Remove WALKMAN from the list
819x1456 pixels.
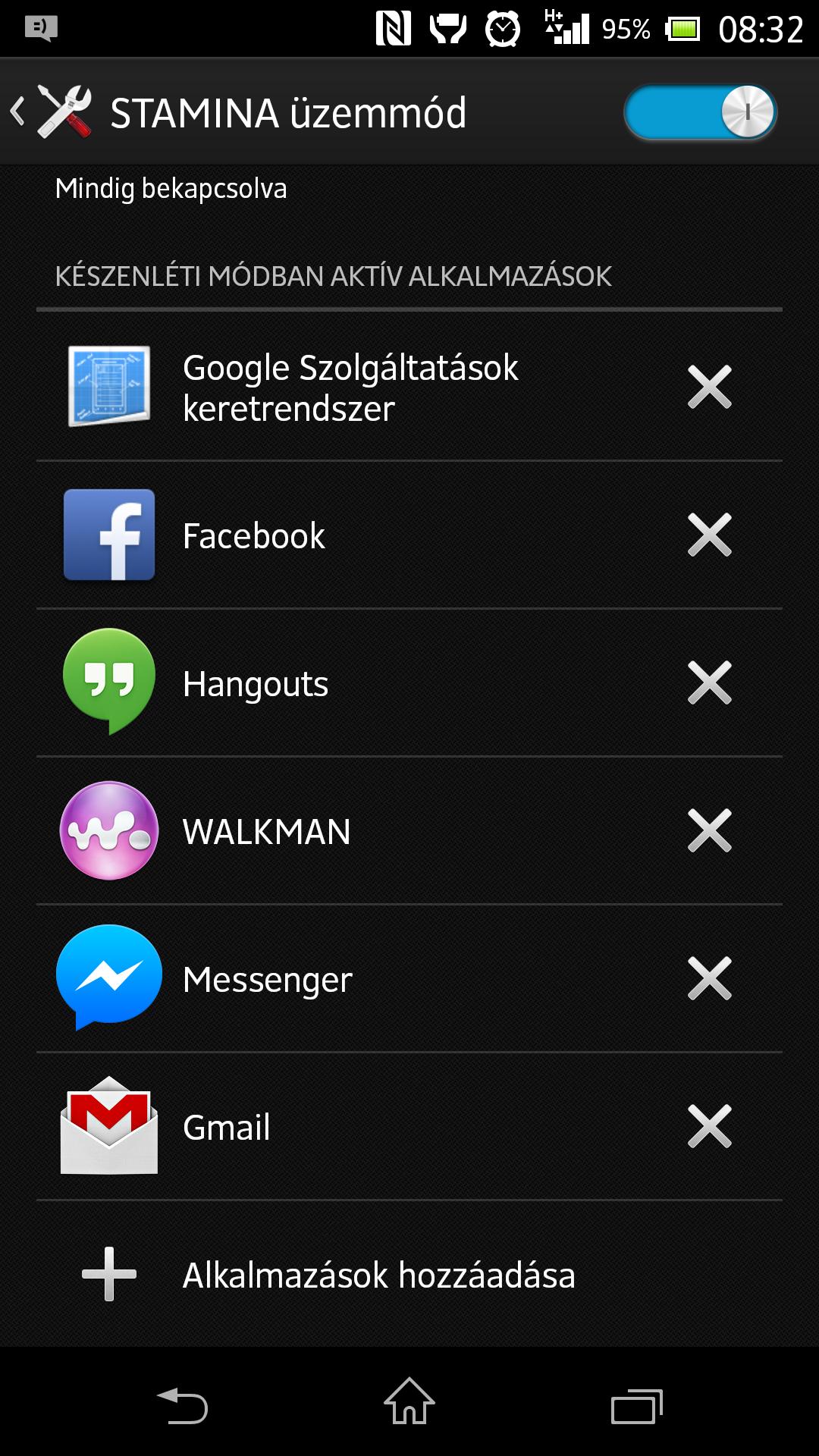(x=709, y=830)
